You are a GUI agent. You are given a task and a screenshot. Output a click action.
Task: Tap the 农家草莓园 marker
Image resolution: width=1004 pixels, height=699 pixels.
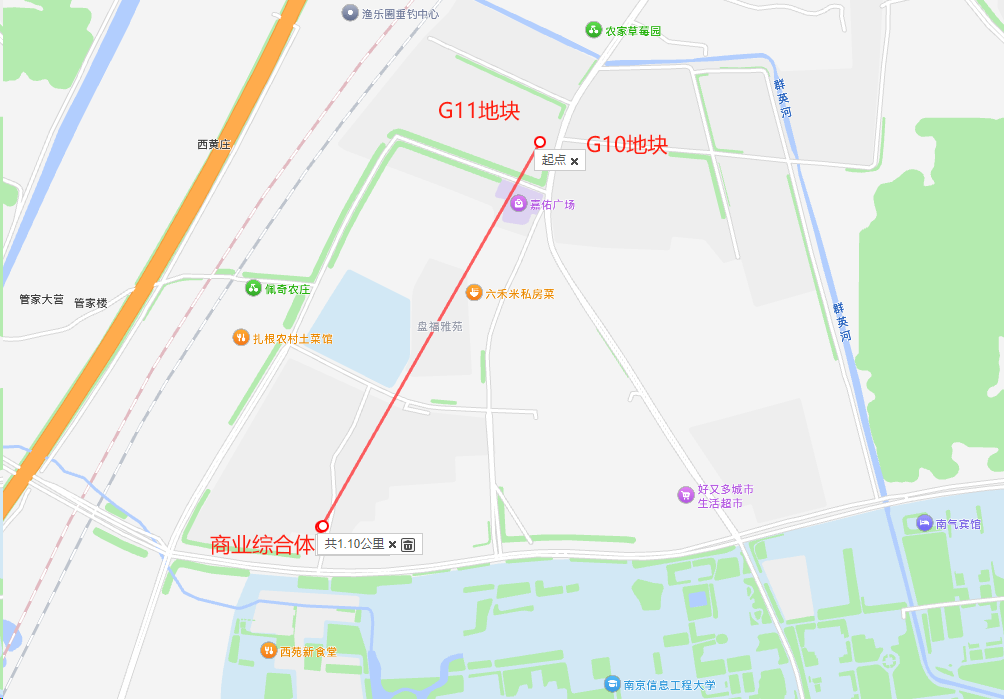click(x=593, y=31)
